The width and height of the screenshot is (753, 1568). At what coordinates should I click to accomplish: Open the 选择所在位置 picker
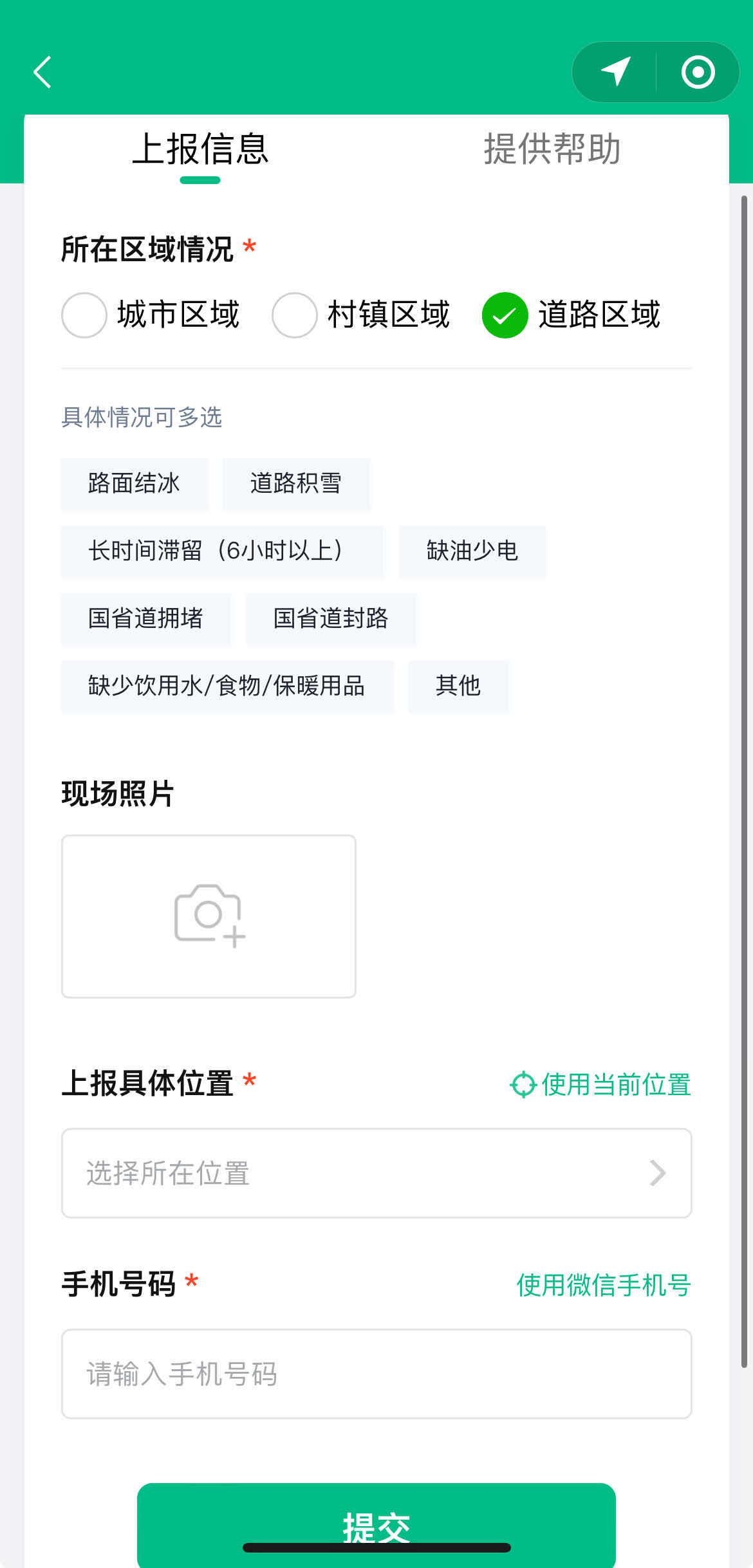376,1173
